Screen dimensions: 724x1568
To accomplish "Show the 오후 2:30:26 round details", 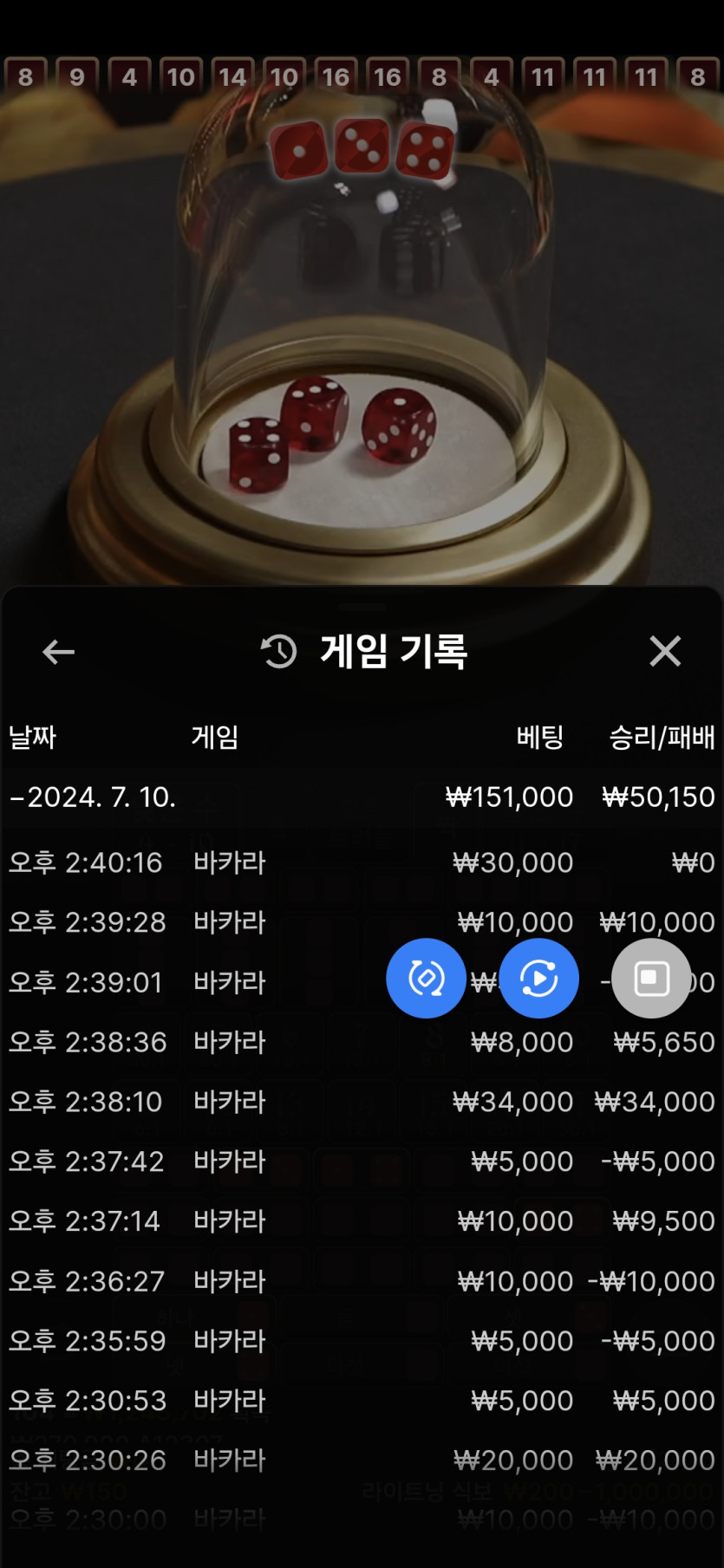I will [361, 1461].
